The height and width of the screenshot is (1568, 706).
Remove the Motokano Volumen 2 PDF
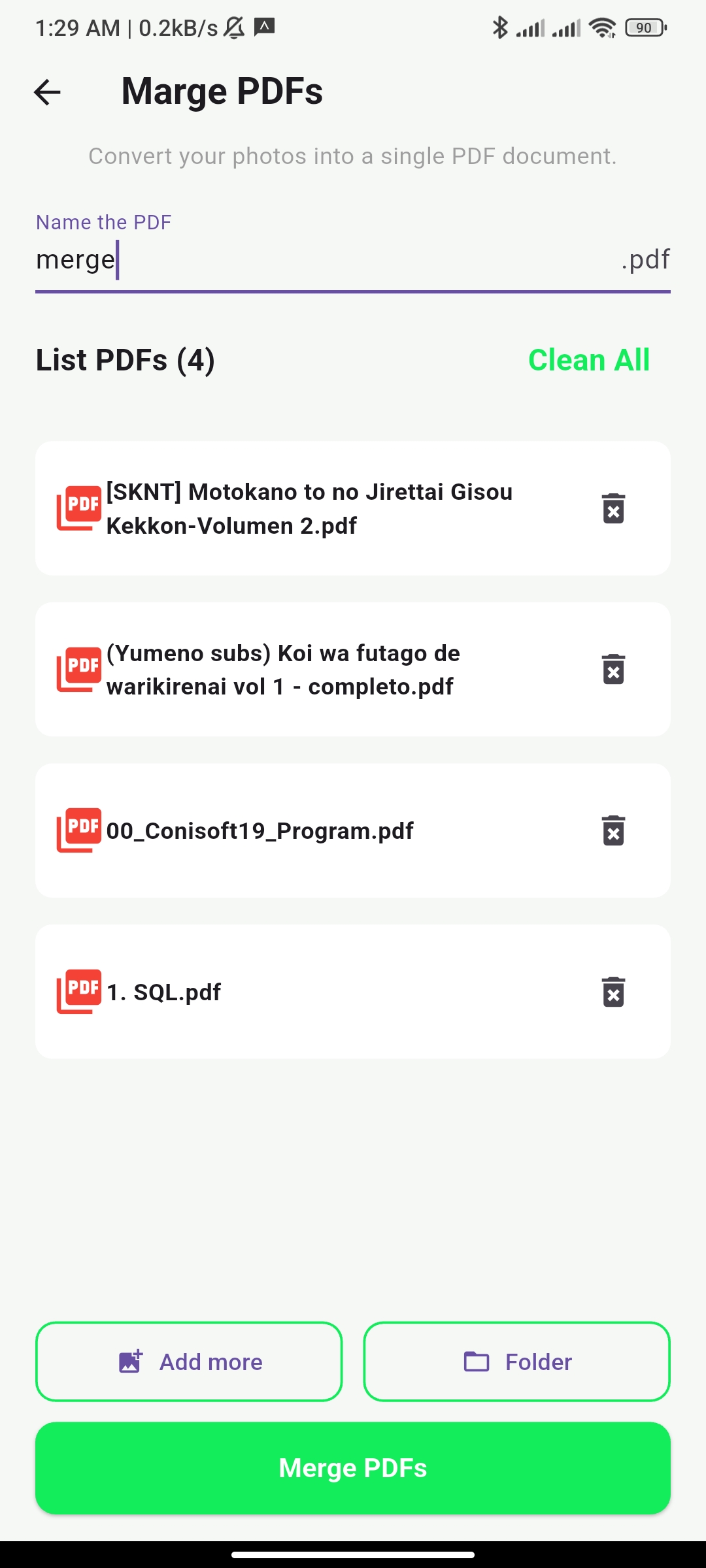613,508
